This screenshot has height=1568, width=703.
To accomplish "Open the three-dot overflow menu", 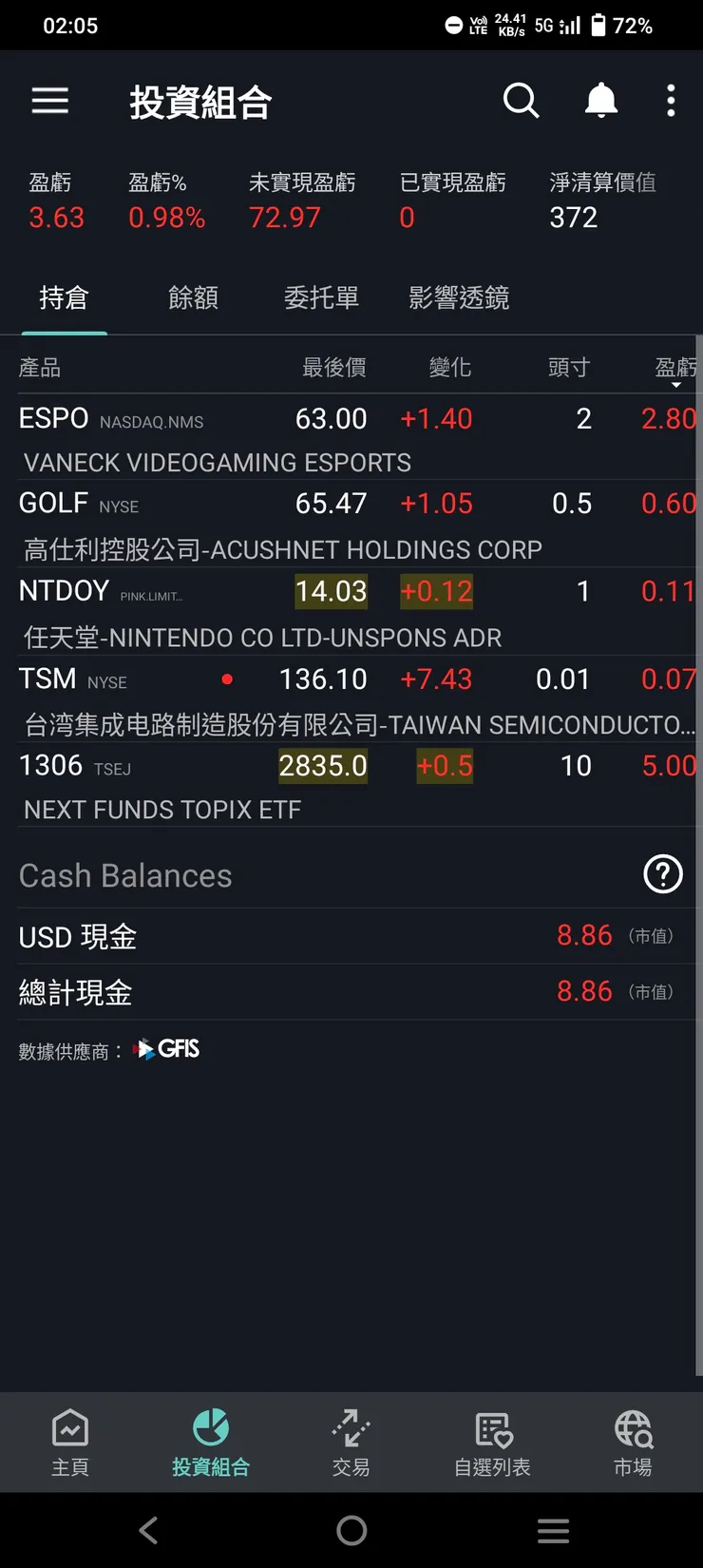I will click(x=671, y=101).
